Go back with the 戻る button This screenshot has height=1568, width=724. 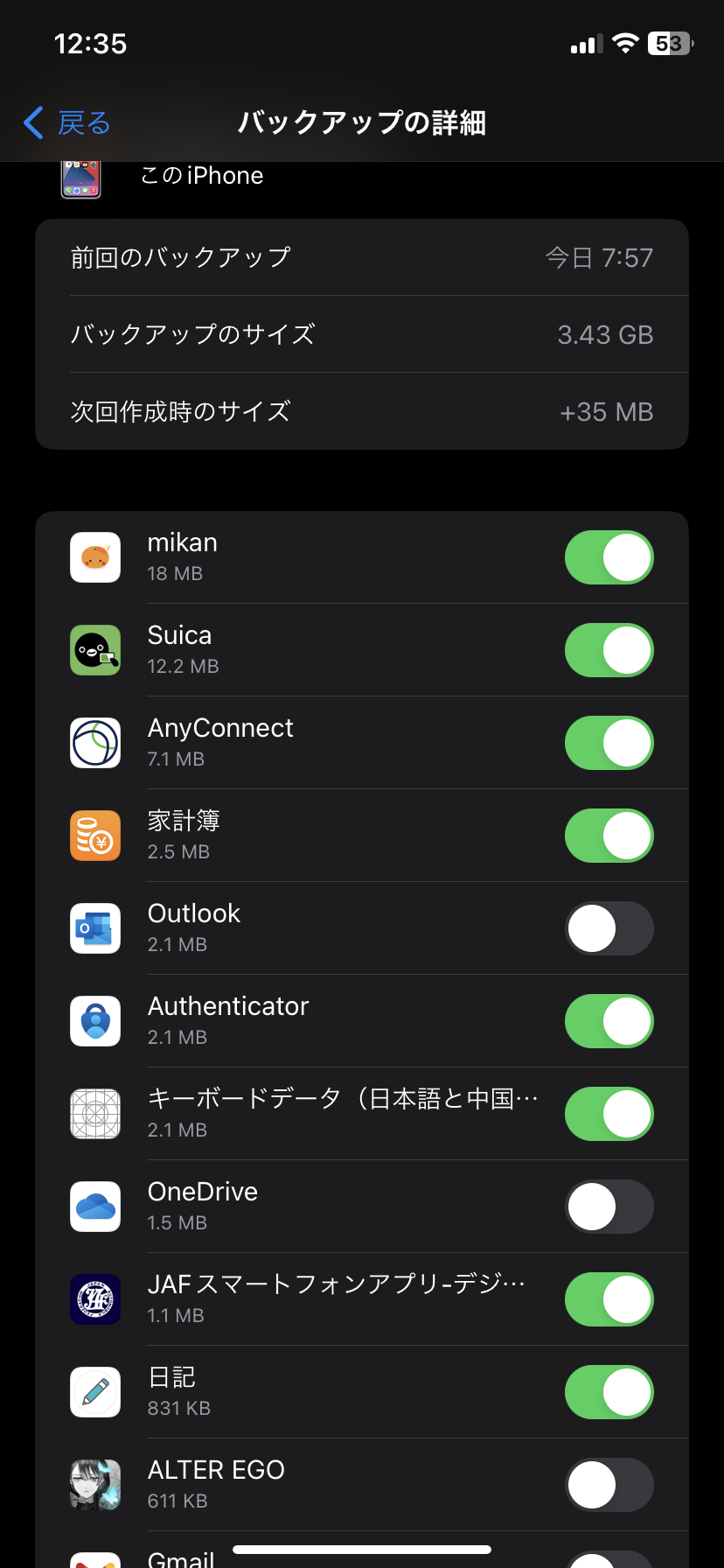pos(68,123)
